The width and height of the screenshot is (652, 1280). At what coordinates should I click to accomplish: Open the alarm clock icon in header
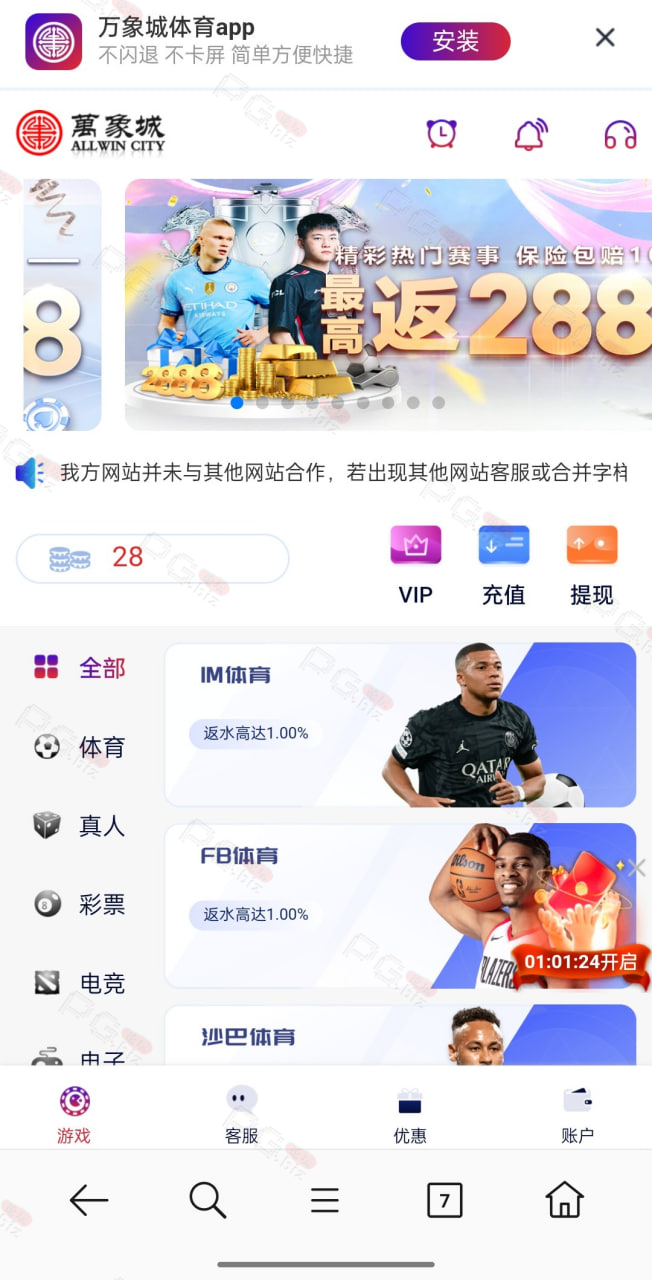[441, 133]
